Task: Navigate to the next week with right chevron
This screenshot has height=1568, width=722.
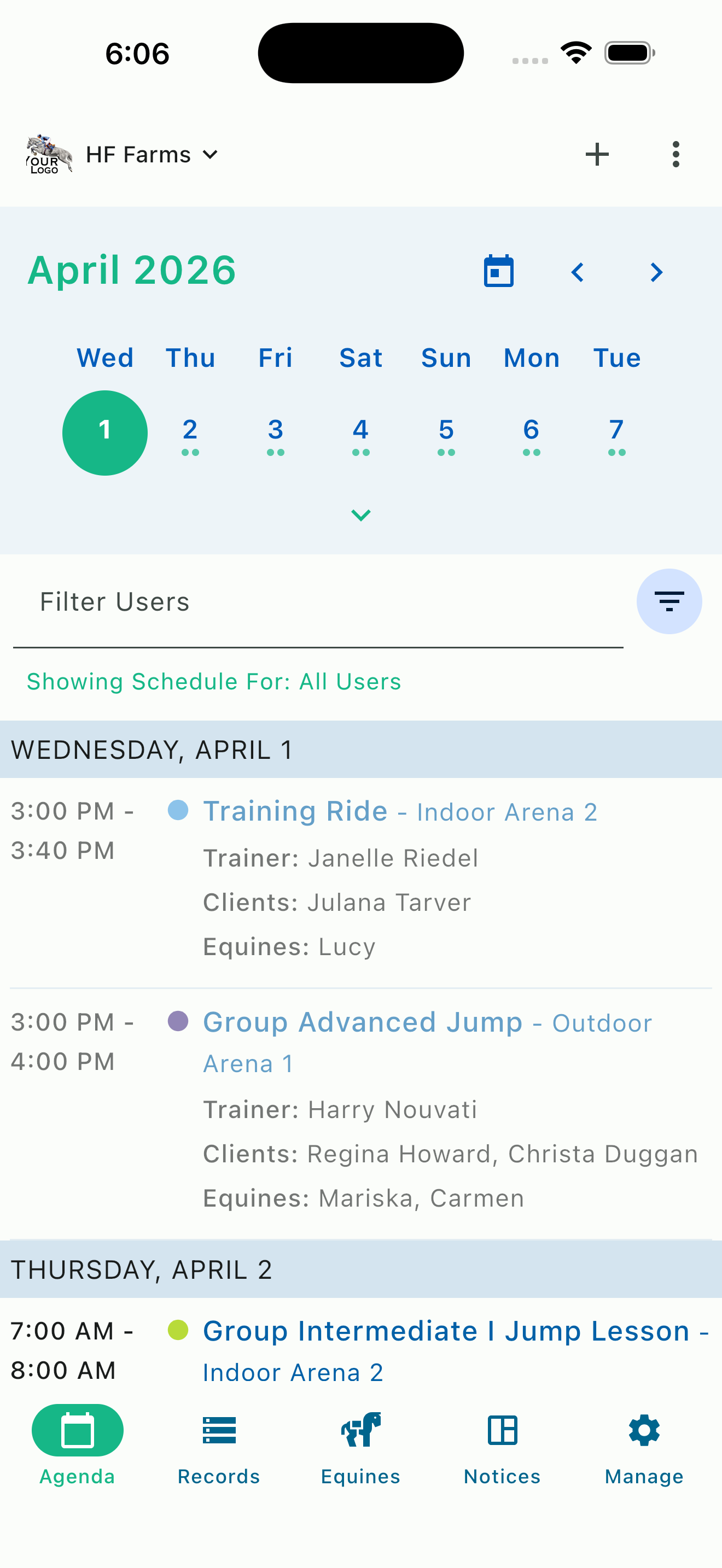Action: 656,273
